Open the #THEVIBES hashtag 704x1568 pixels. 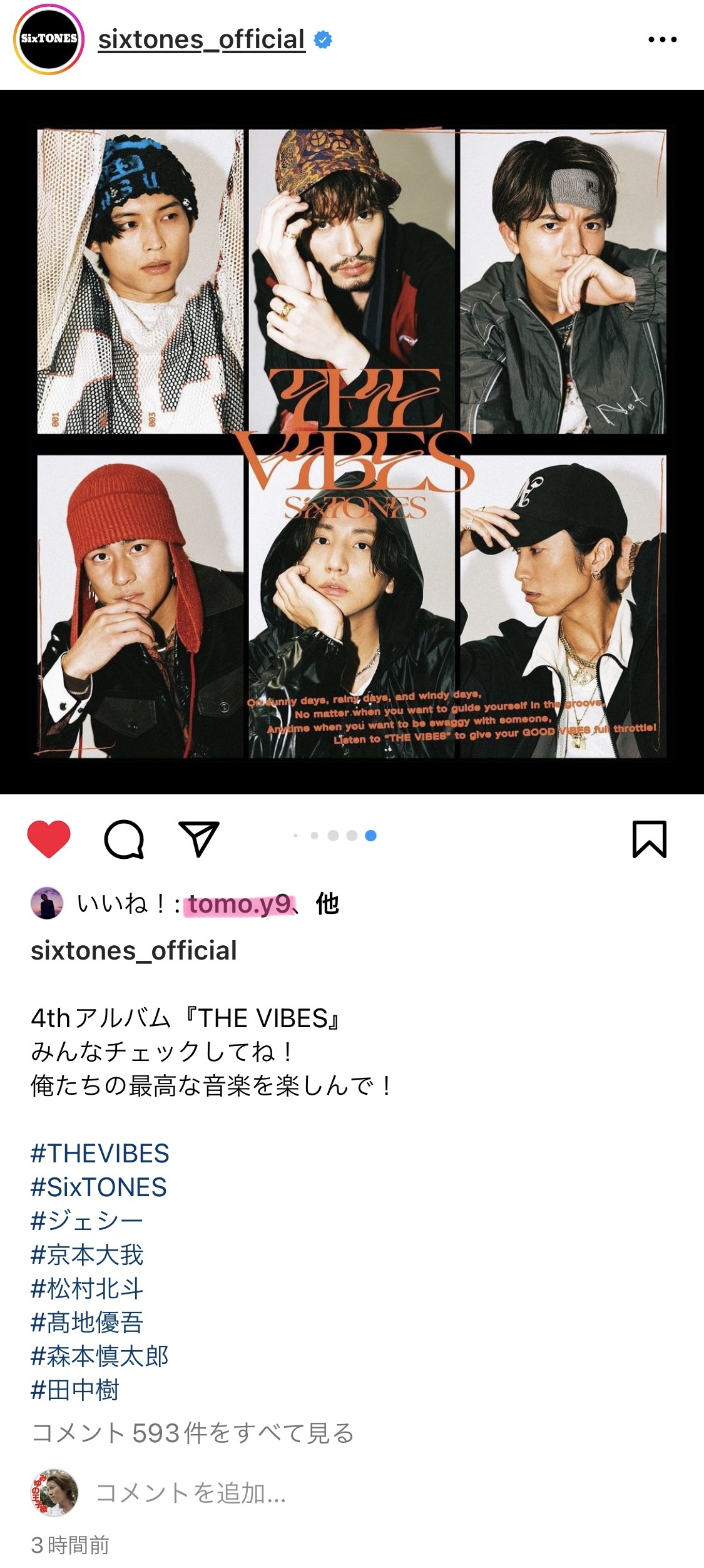[100, 1153]
